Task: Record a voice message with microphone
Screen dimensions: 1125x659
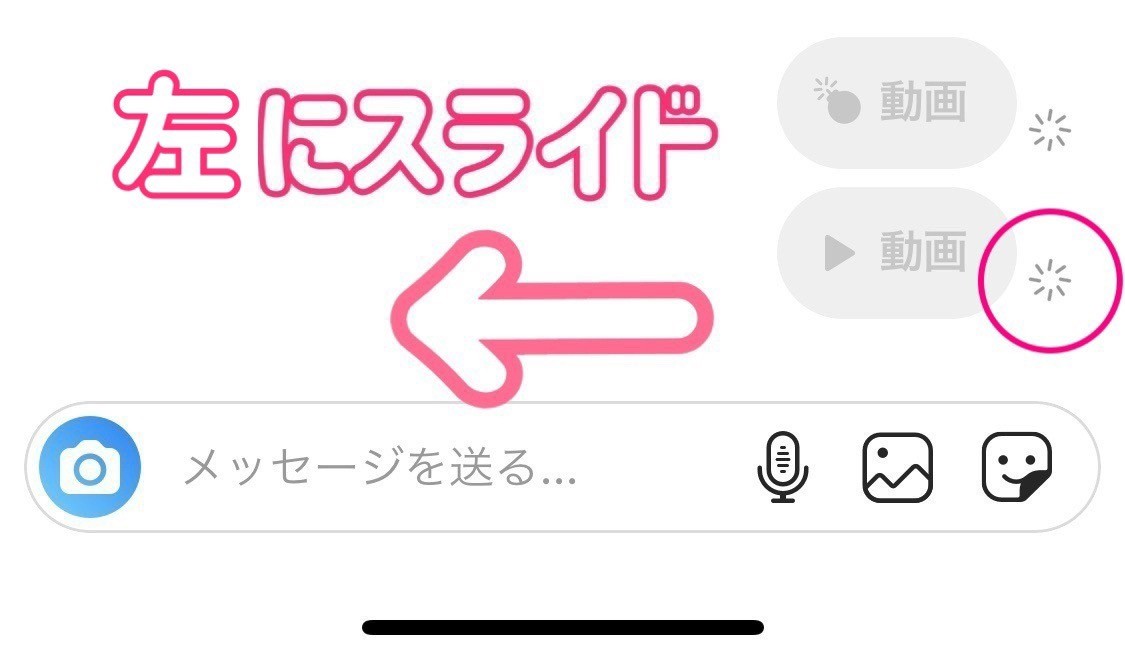Action: click(783, 467)
